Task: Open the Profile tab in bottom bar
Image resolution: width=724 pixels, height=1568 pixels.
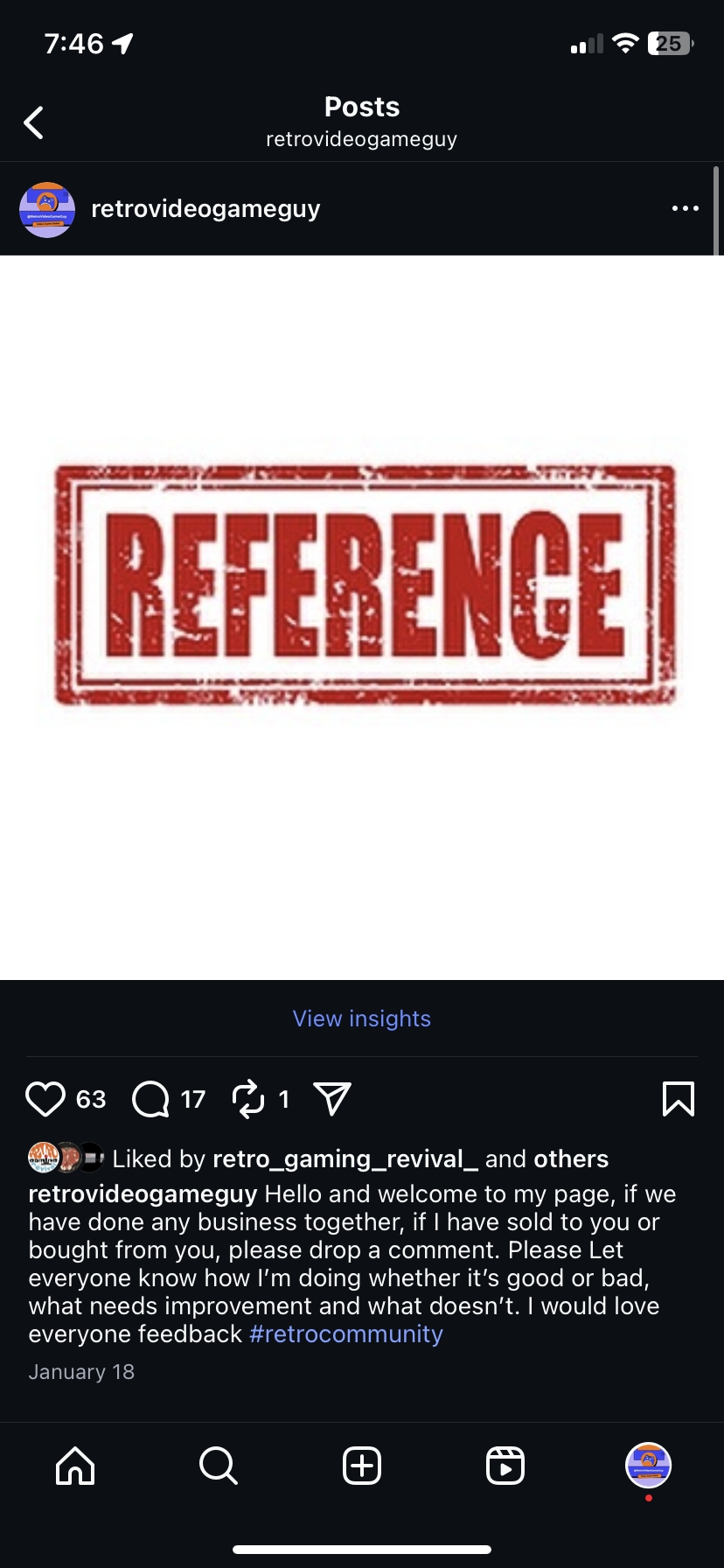Action: pos(648,1465)
